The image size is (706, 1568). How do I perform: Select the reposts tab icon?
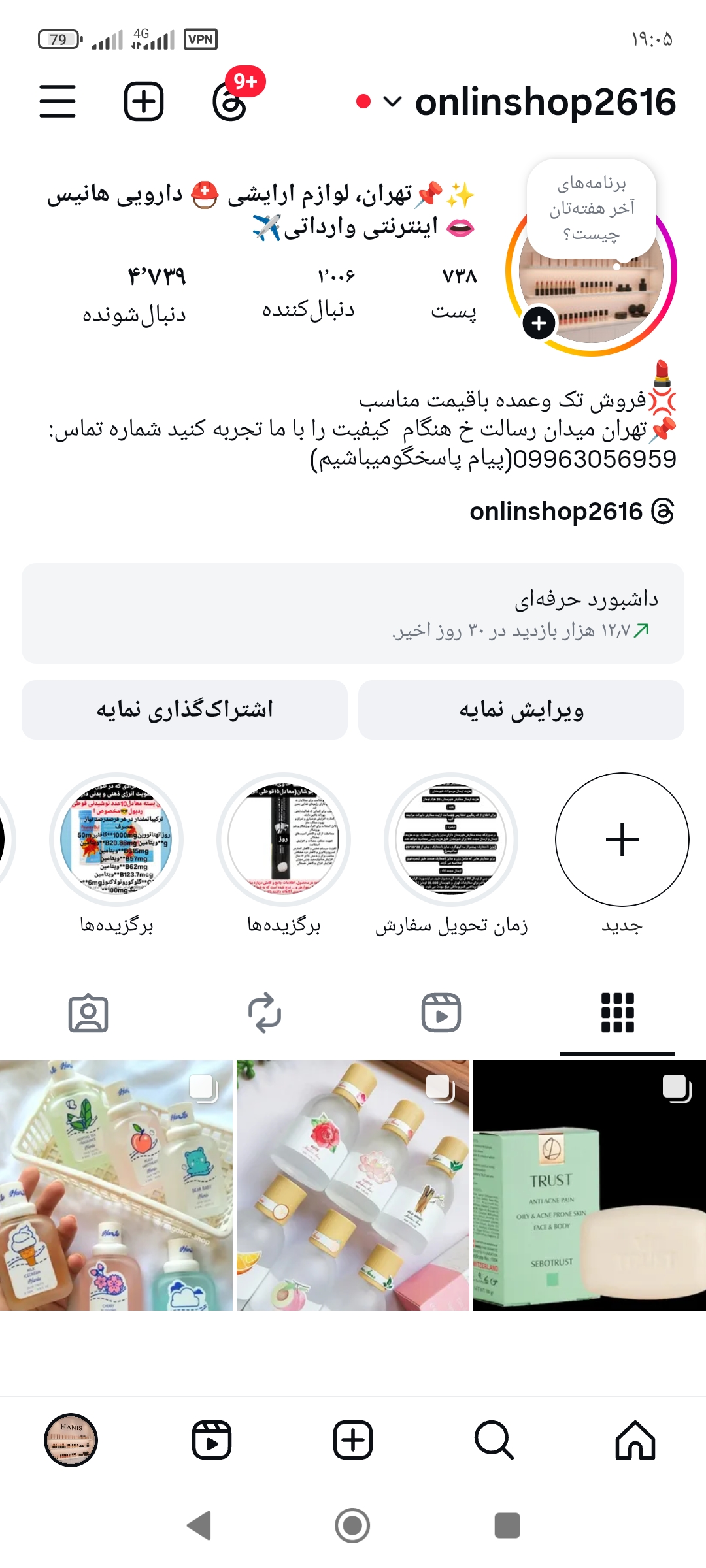(x=265, y=1013)
